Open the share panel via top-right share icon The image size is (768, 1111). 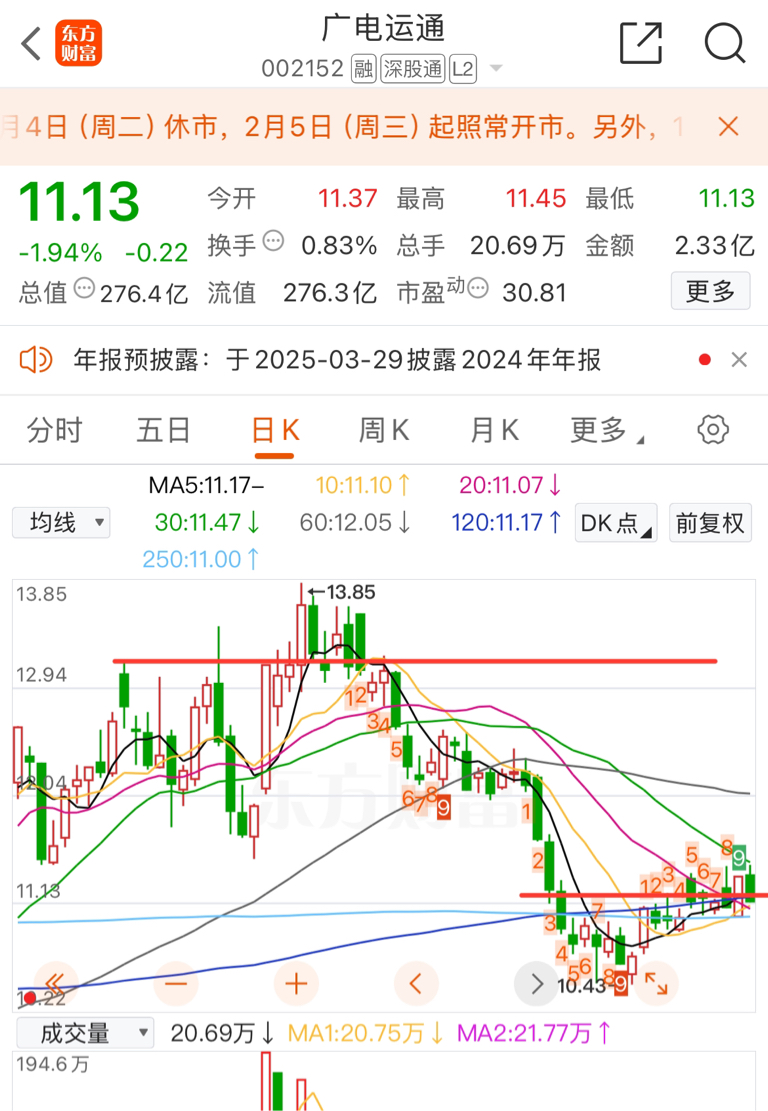(641, 44)
